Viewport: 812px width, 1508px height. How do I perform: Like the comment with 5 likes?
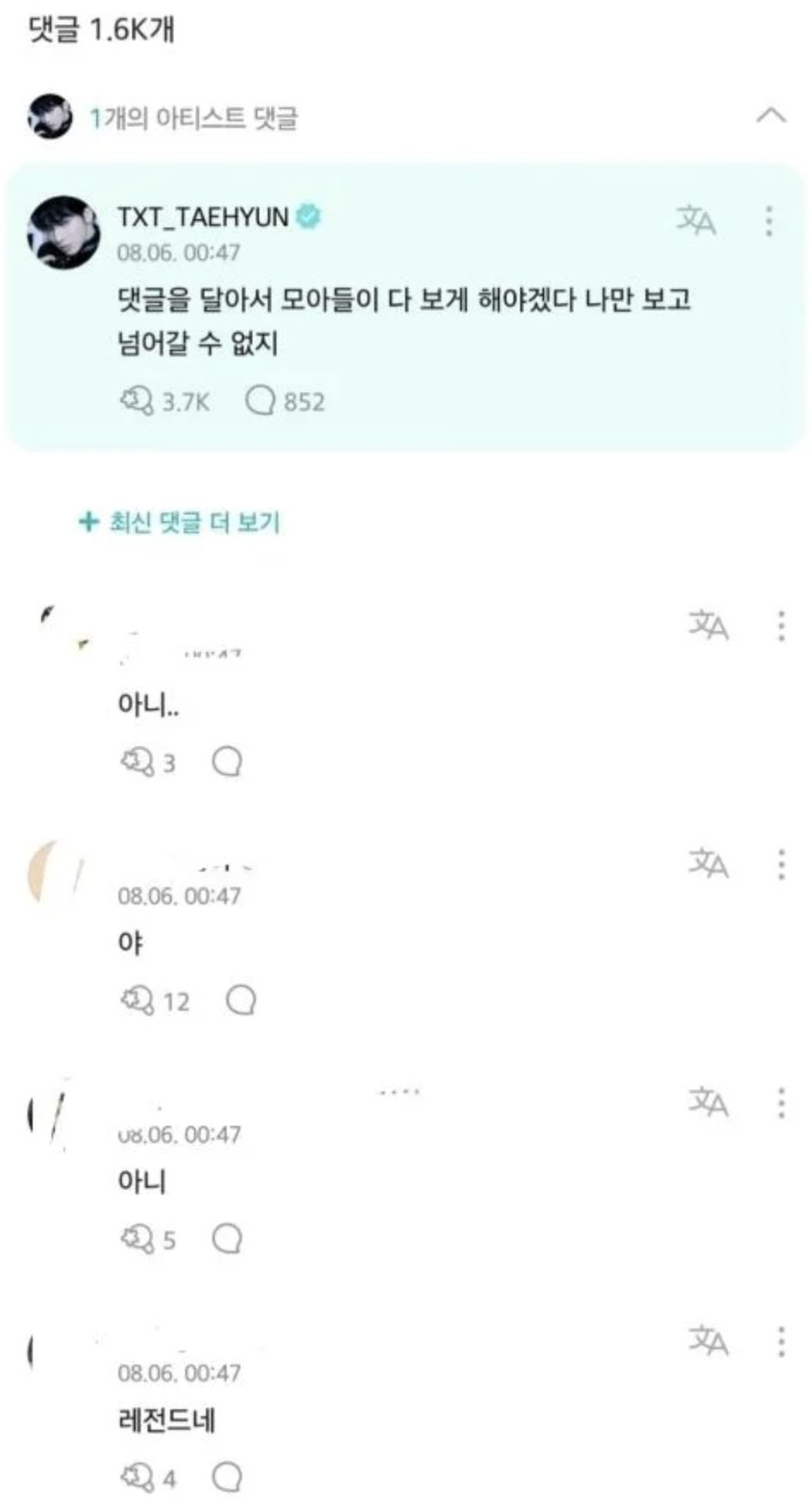[136, 1239]
